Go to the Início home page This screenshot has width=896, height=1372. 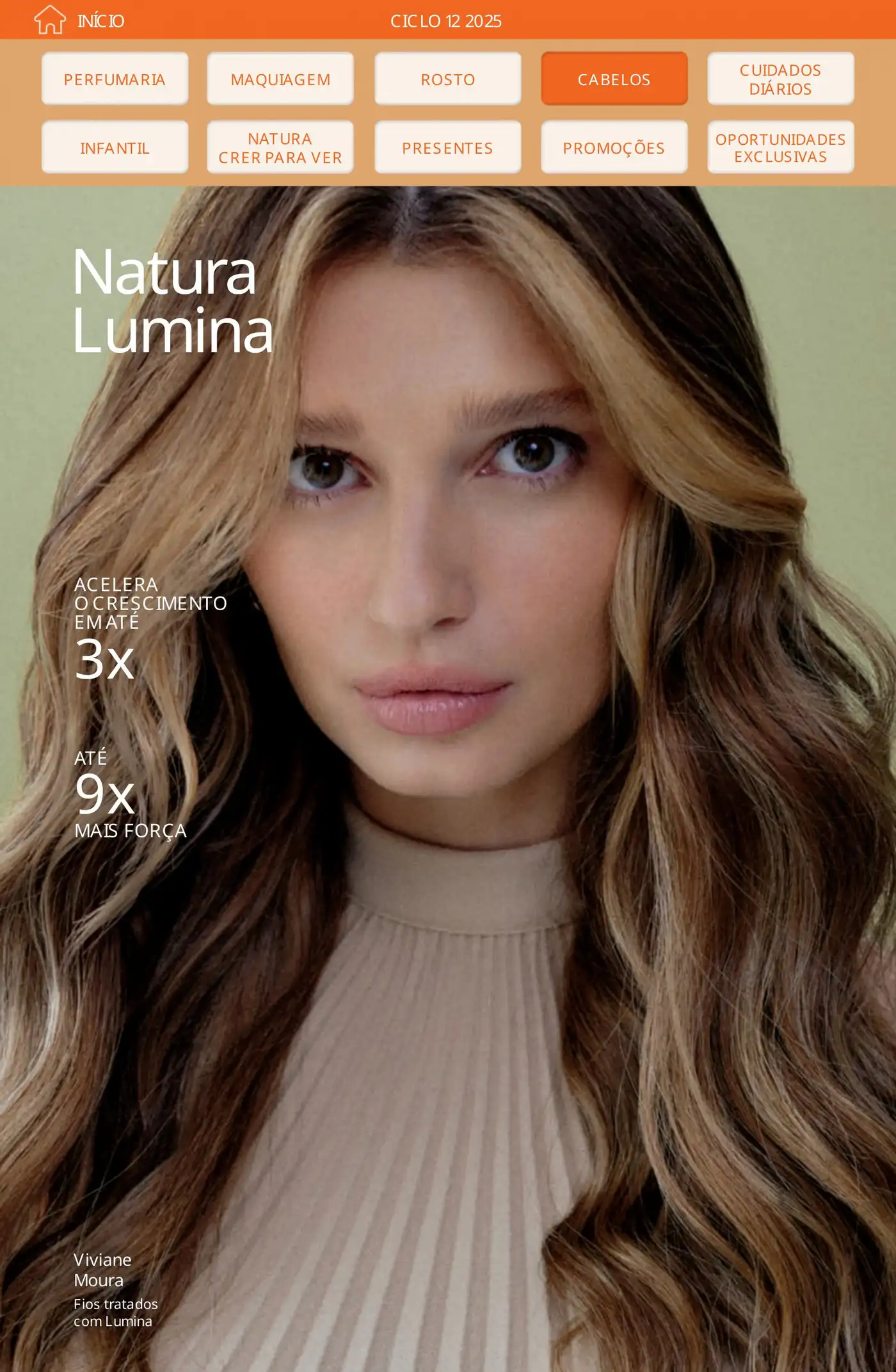79,20
